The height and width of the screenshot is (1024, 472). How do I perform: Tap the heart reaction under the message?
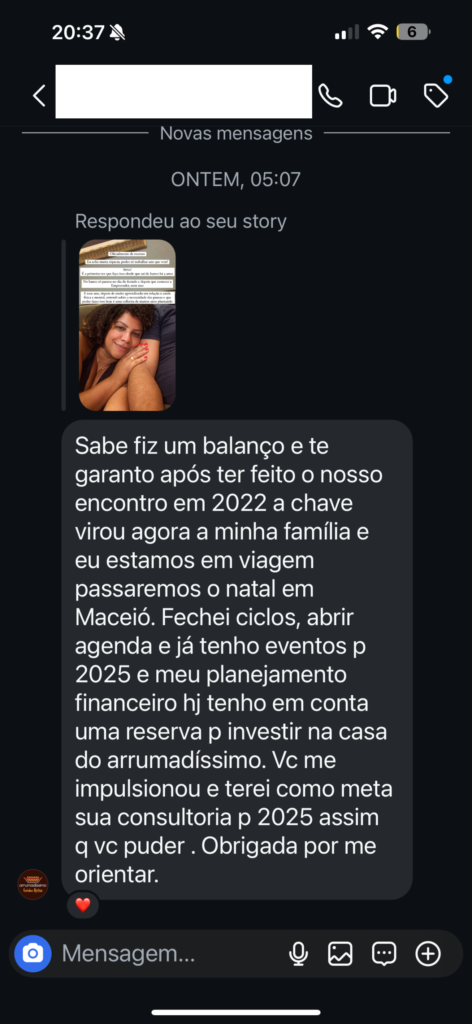pos(83,904)
